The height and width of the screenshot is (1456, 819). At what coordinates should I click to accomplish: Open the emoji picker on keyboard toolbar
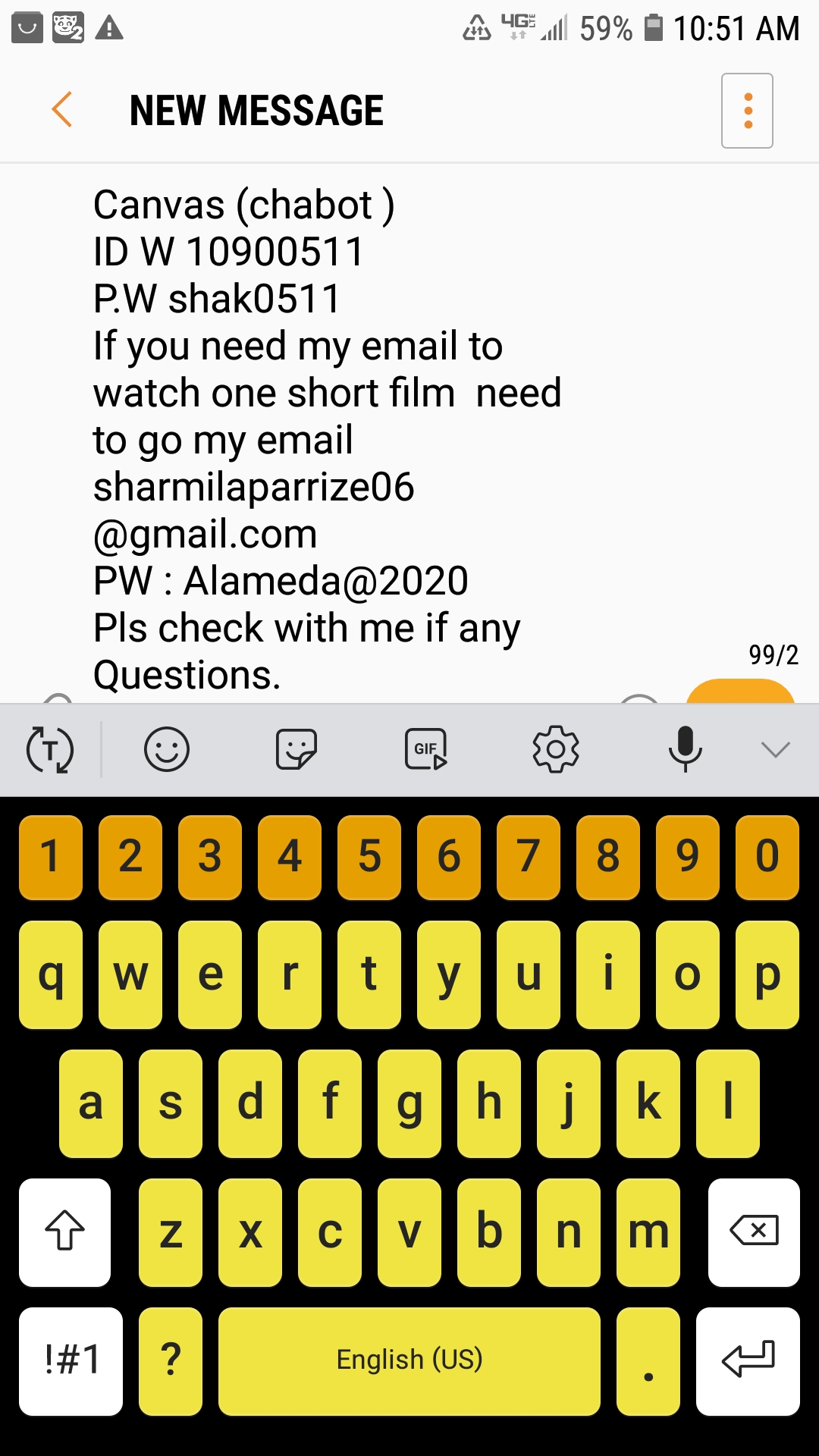(166, 749)
